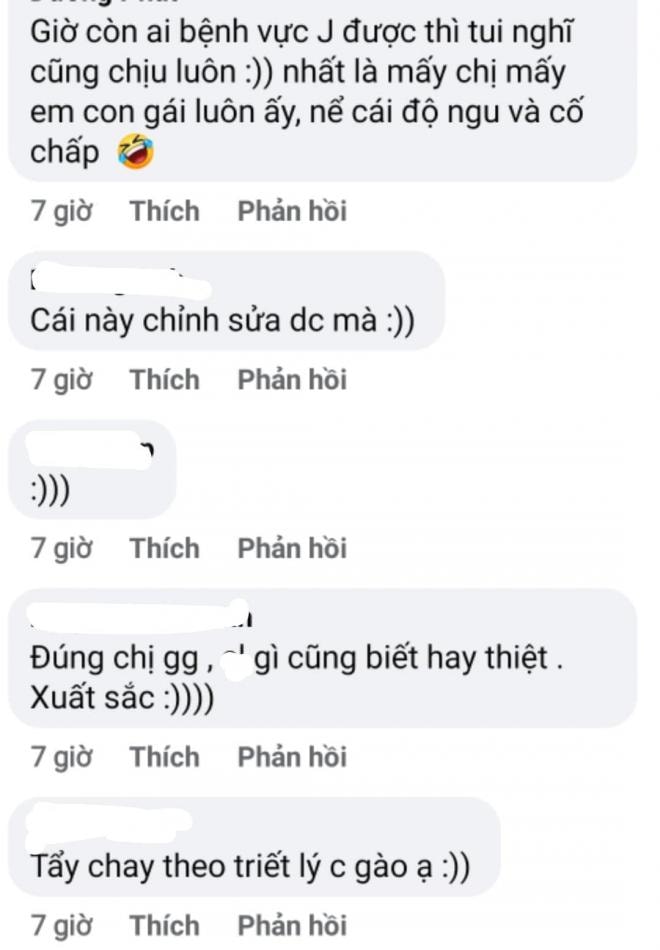Like the comment ending with "cố chấp"
This screenshot has height=950, width=660.
tap(165, 211)
